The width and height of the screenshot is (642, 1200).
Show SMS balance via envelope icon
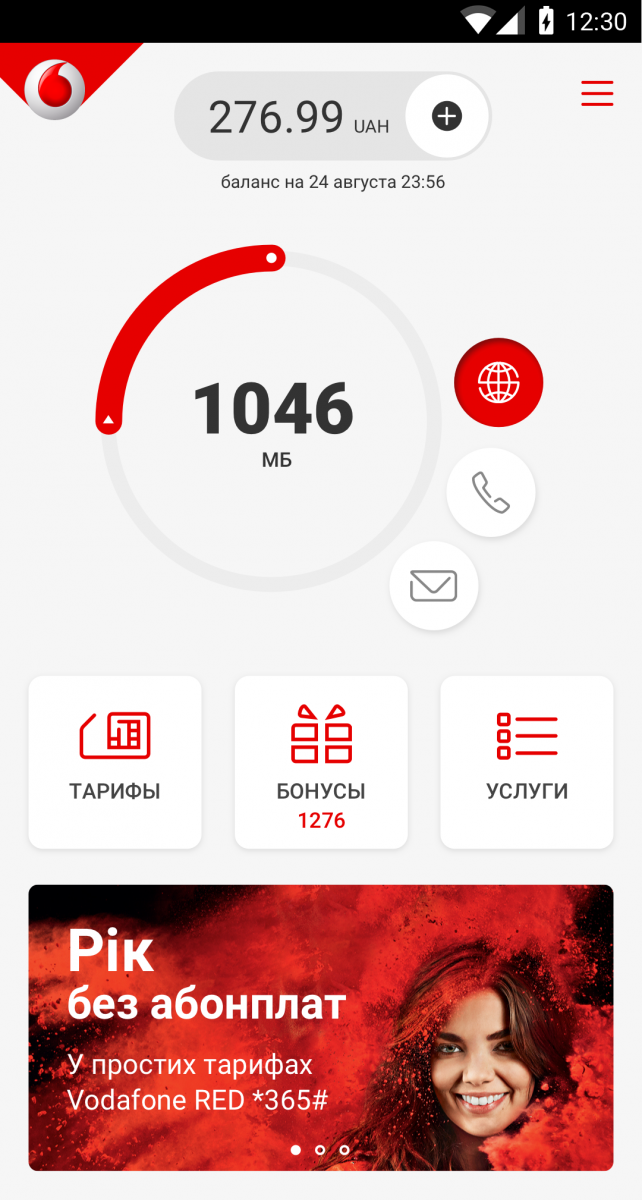(434, 586)
